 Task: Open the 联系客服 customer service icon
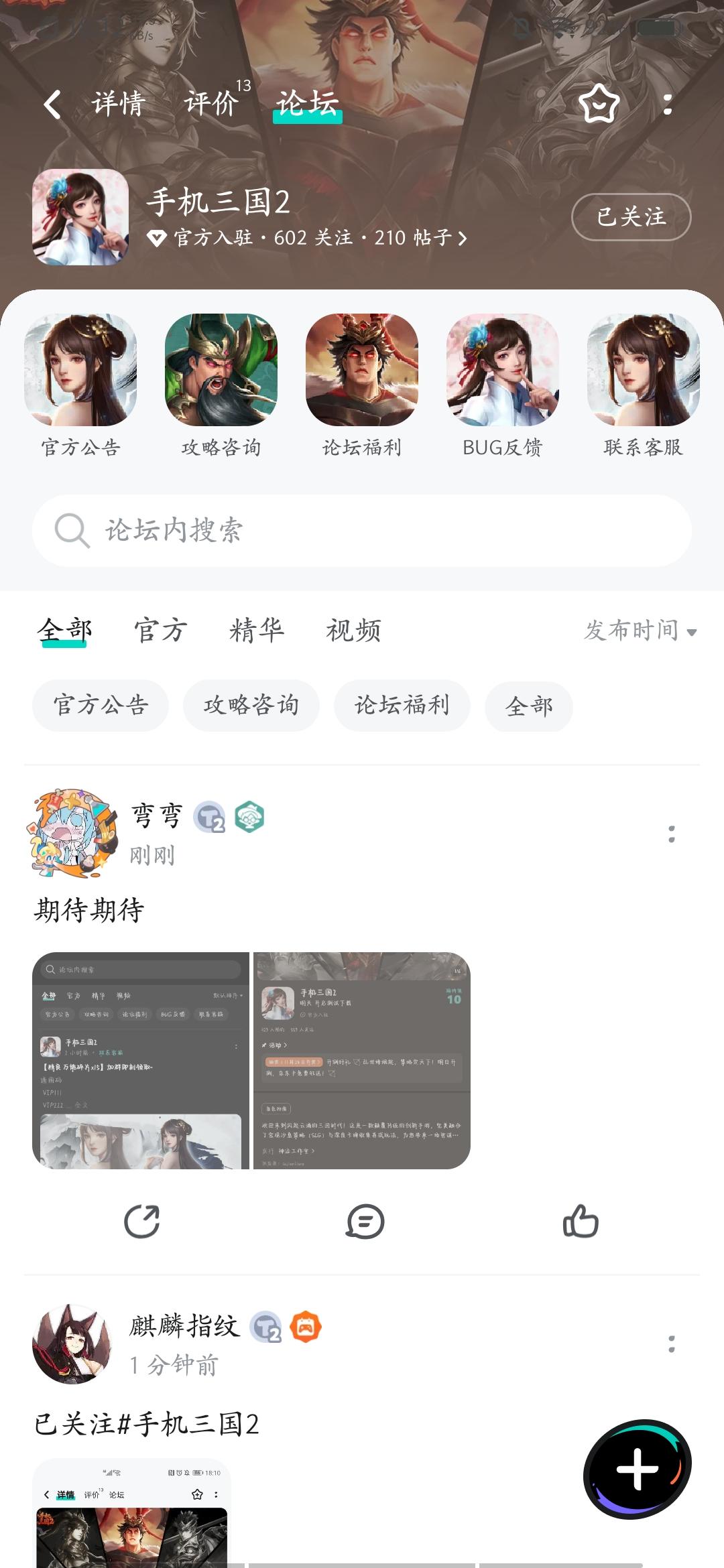click(642, 371)
